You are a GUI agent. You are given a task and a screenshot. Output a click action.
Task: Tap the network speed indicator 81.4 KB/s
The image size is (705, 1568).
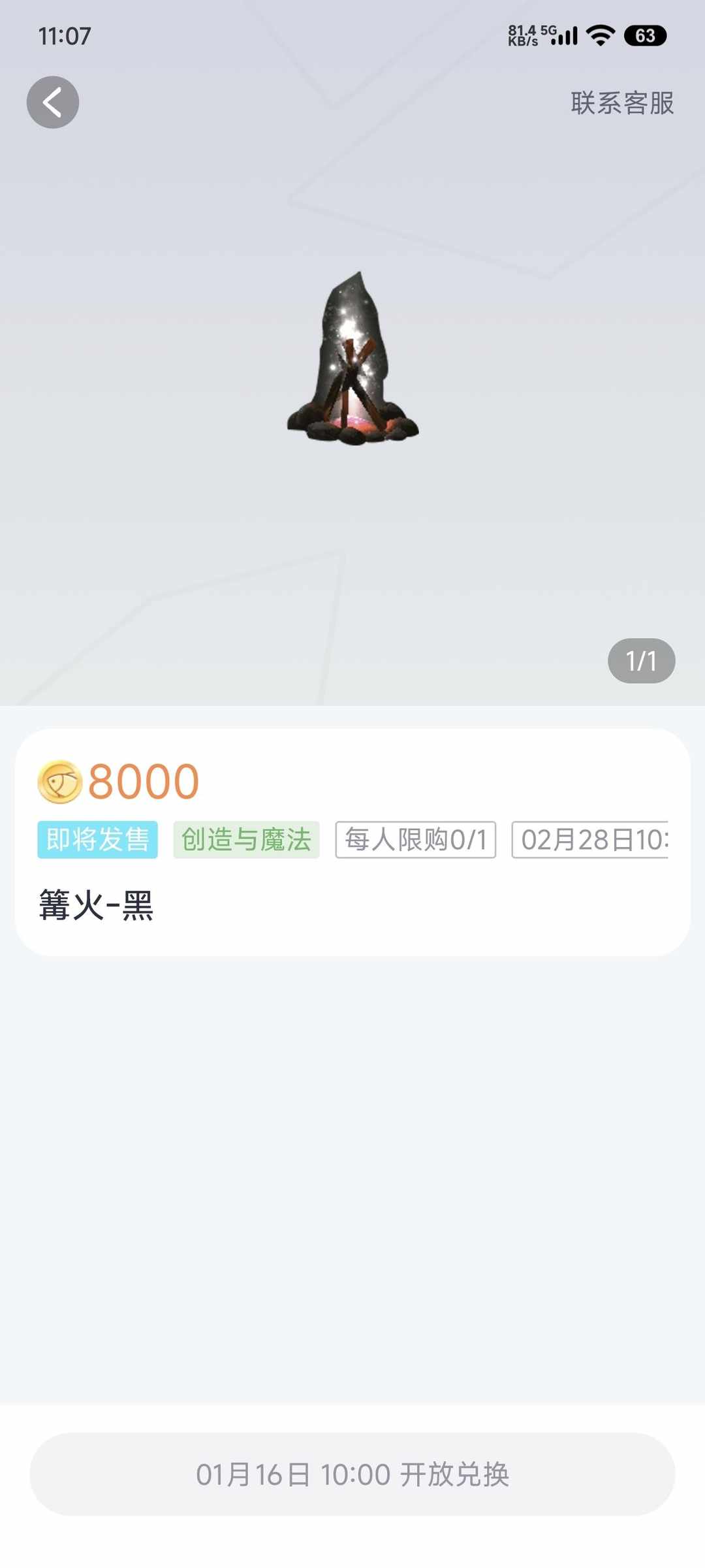click(522, 34)
